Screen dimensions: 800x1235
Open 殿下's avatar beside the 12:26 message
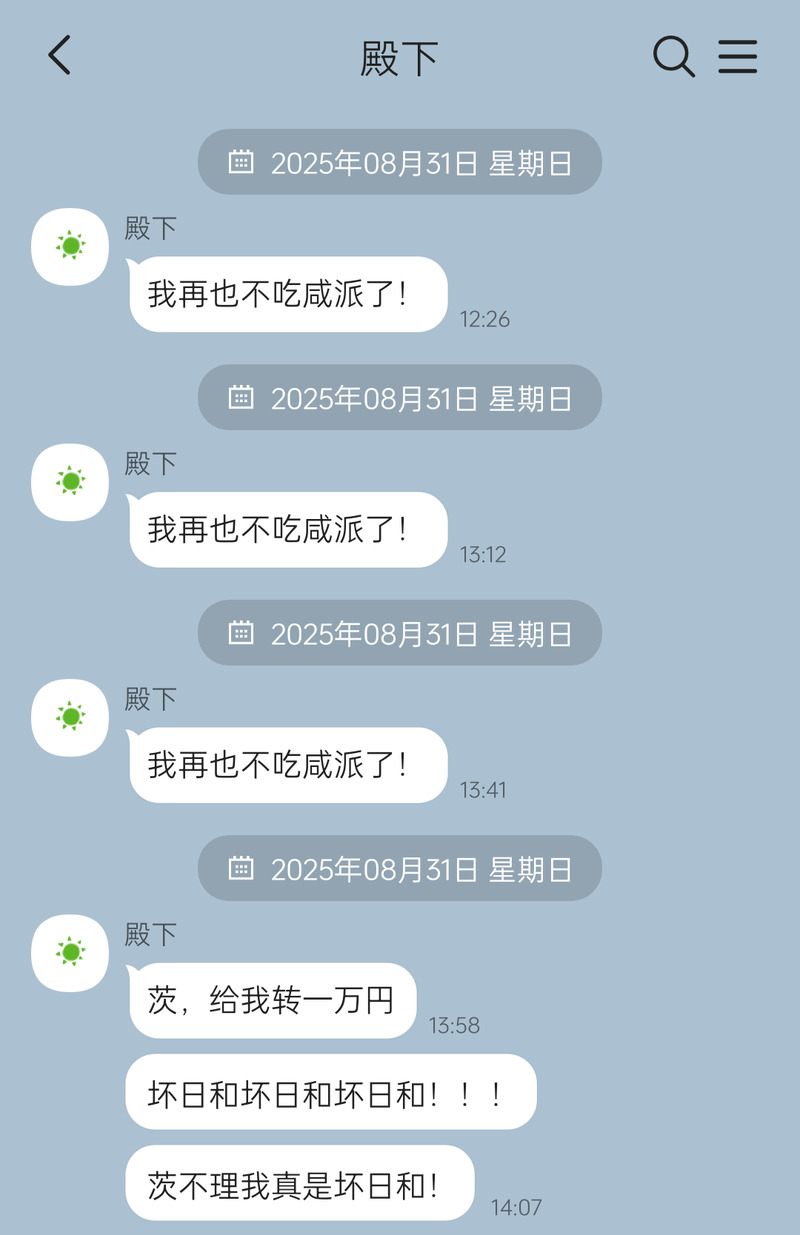[x=70, y=246]
